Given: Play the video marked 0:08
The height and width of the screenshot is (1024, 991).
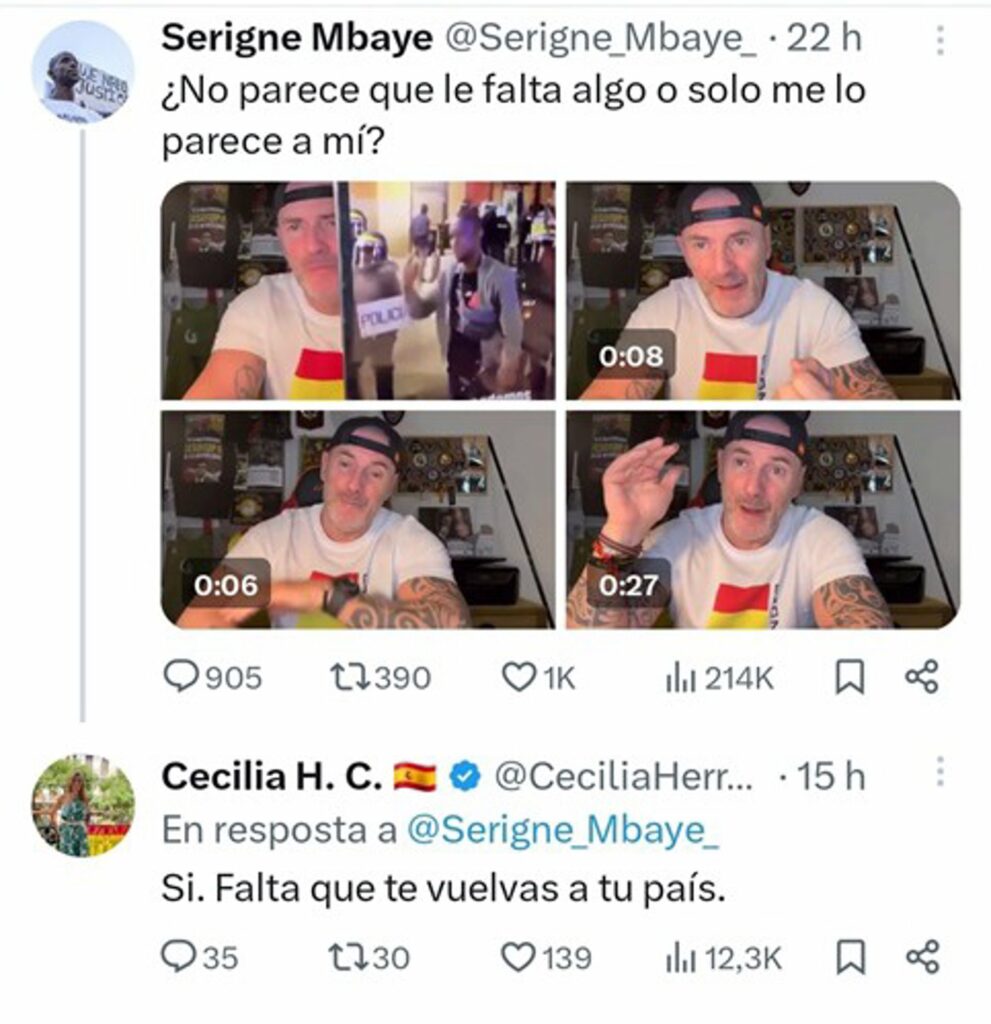Looking at the screenshot, I should [x=763, y=290].
